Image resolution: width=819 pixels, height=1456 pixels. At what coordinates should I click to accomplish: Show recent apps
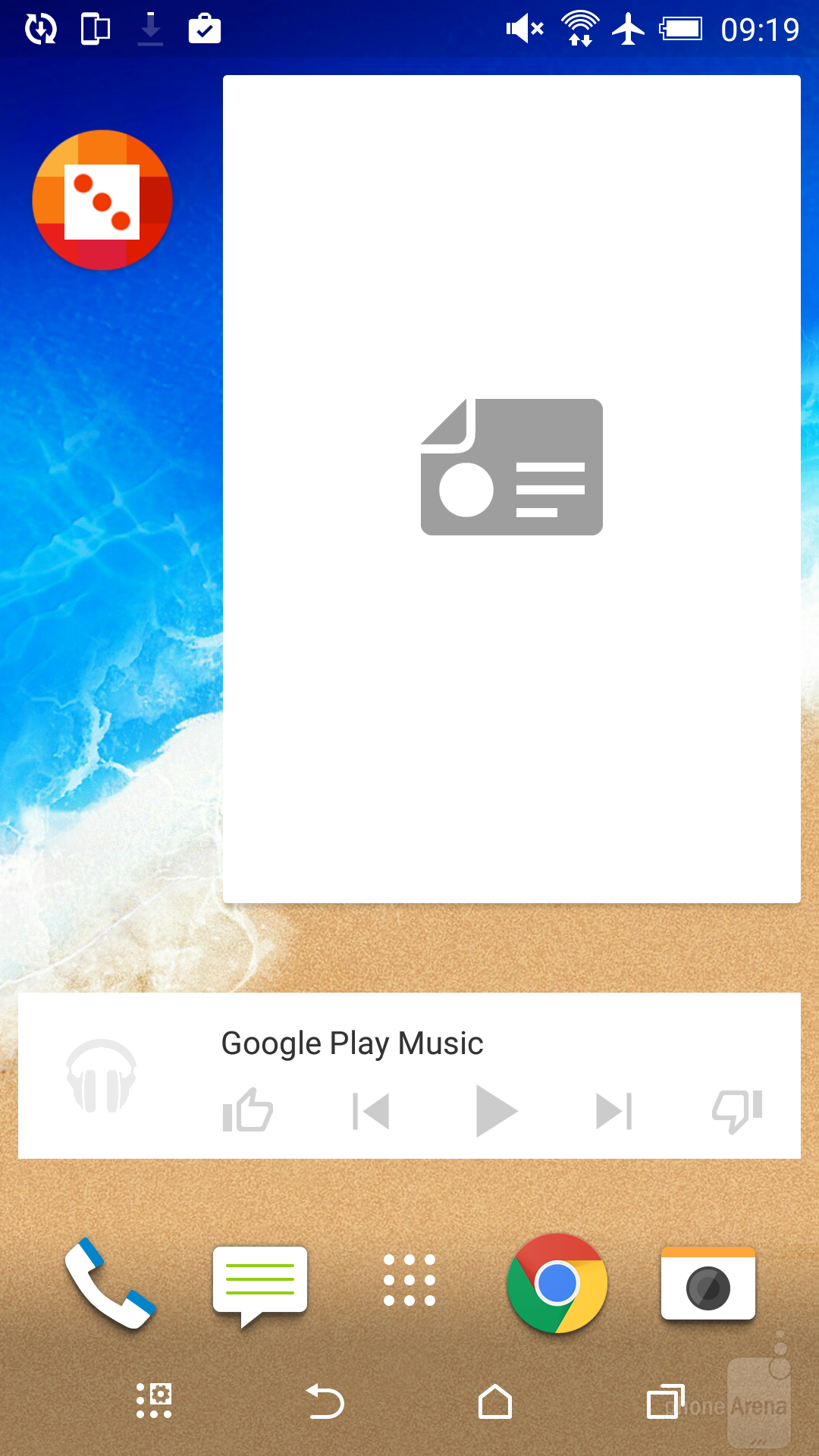point(665,1401)
